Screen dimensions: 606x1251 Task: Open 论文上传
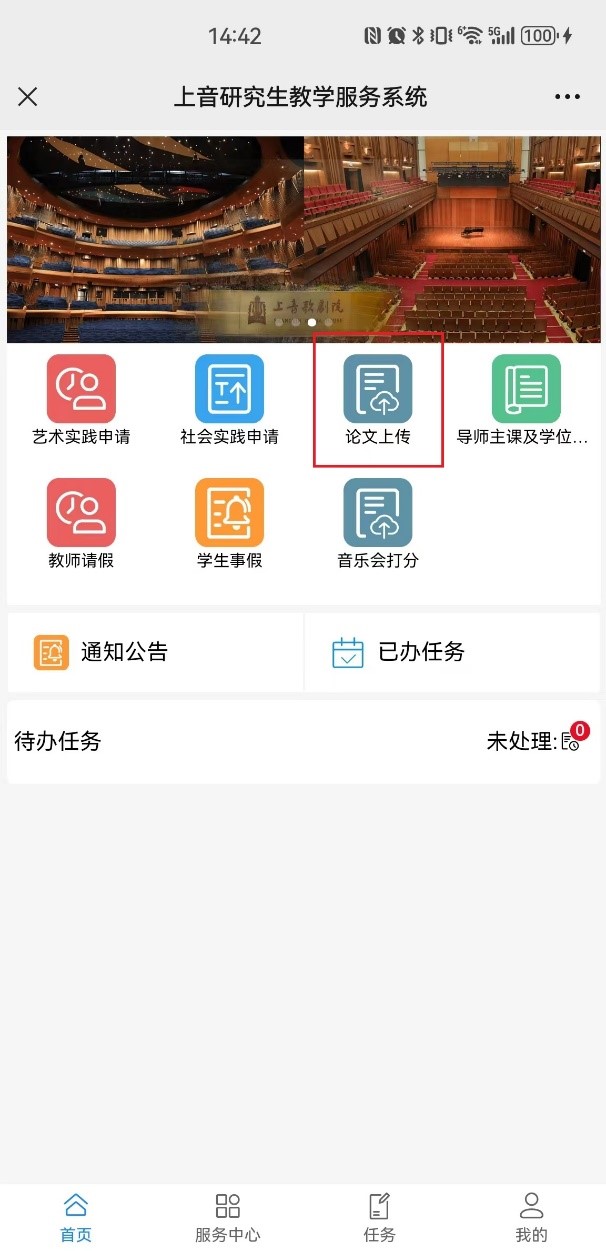(x=378, y=400)
